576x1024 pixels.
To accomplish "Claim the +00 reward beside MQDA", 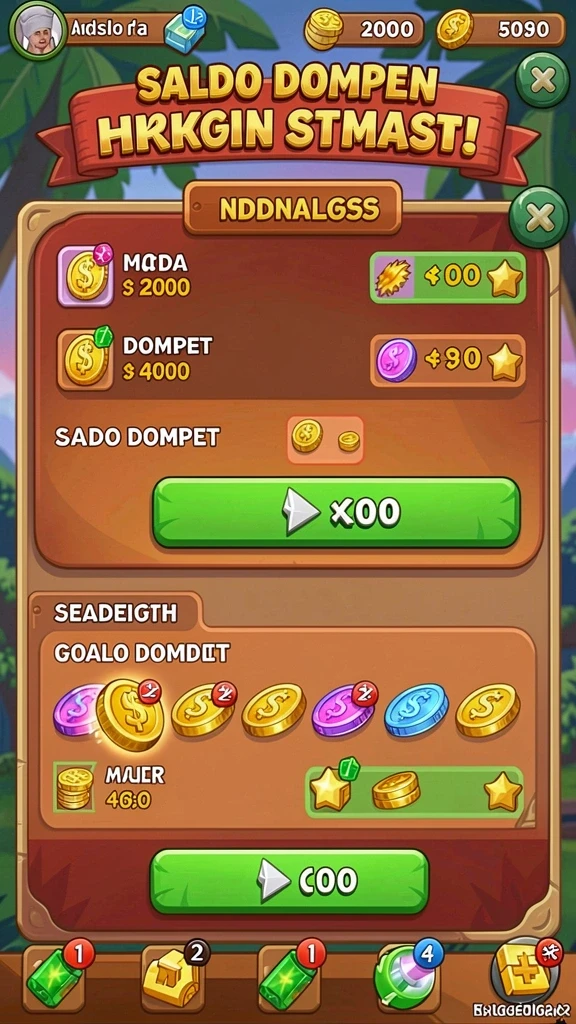I will tap(448, 277).
